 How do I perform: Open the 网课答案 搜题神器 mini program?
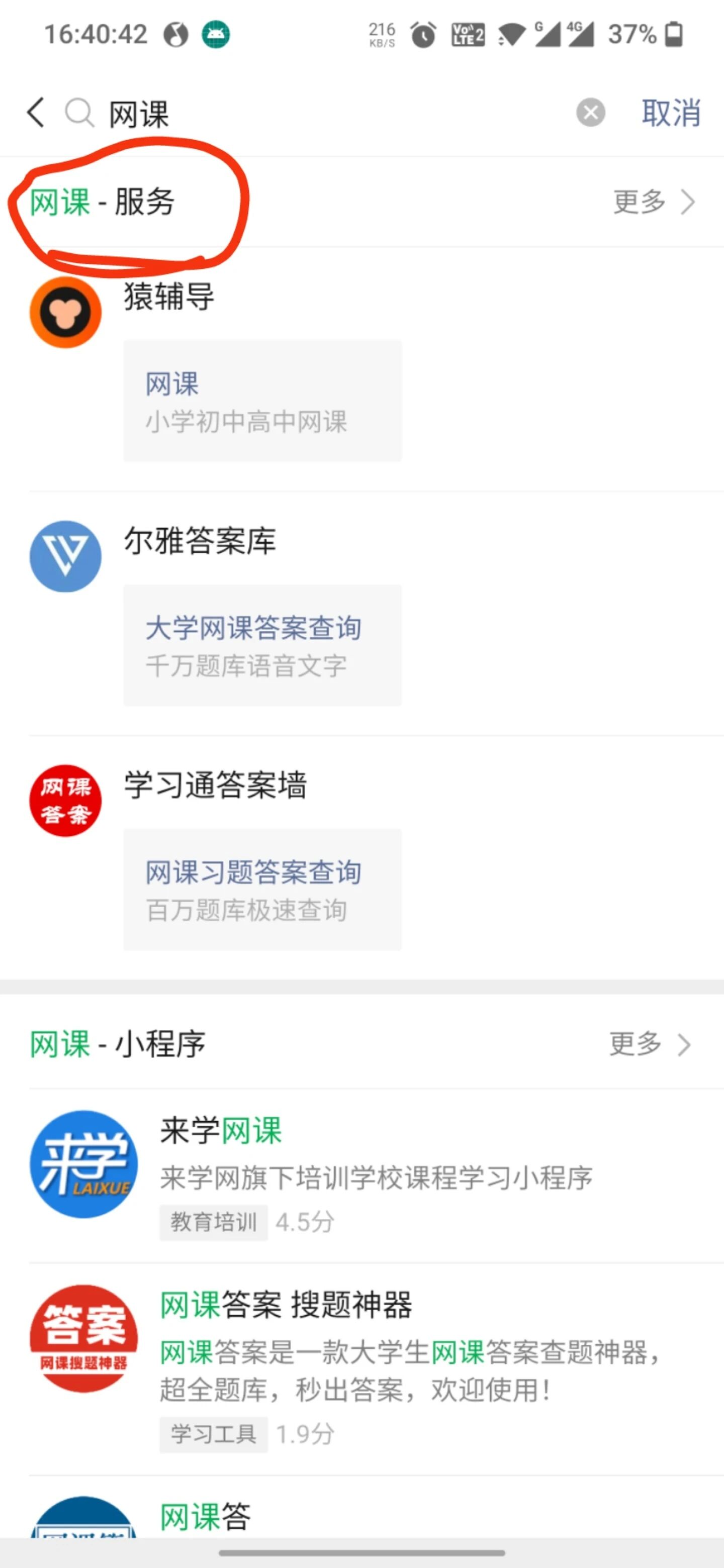point(361,1368)
